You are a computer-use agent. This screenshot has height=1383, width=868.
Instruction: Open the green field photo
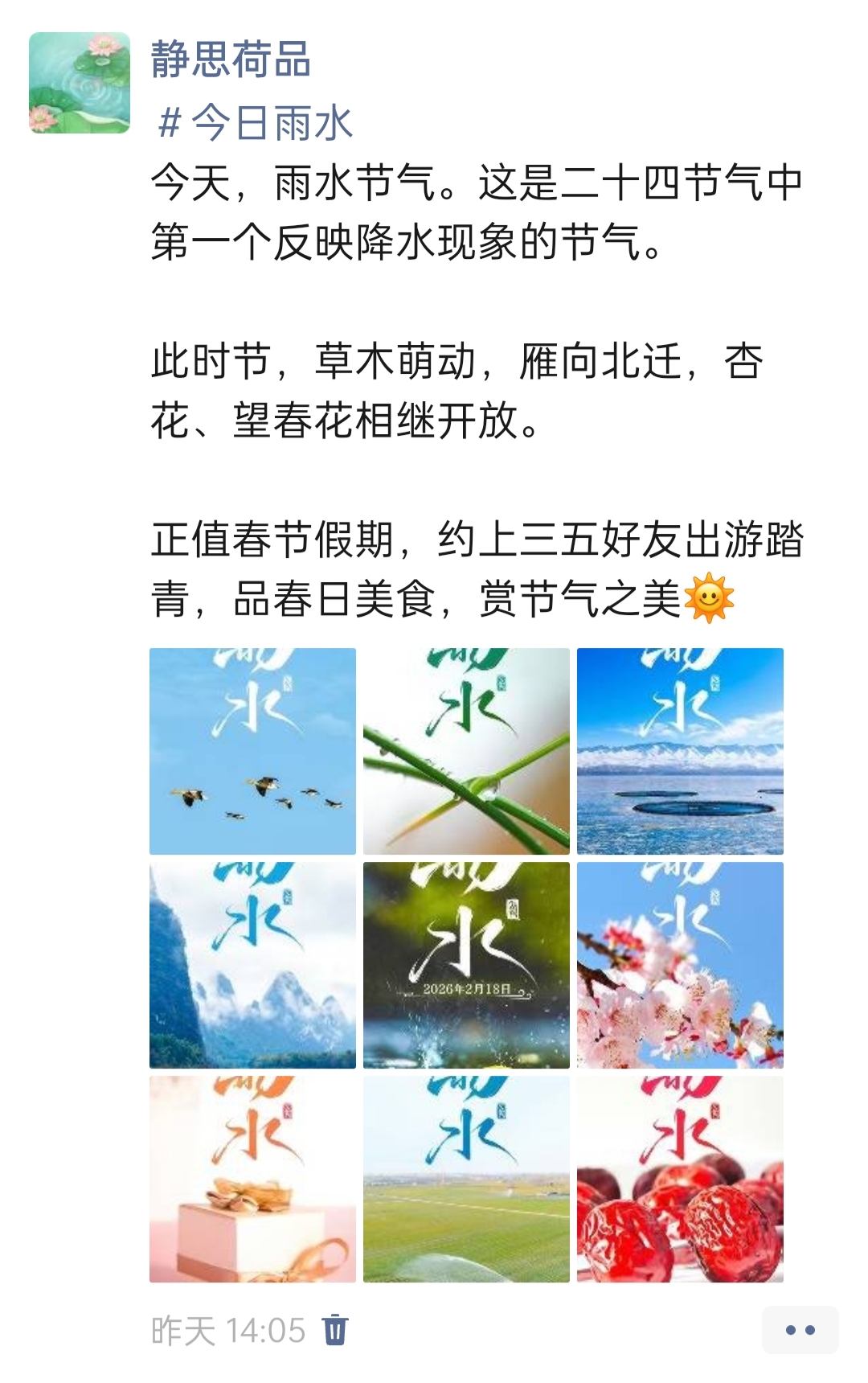[466, 1179]
